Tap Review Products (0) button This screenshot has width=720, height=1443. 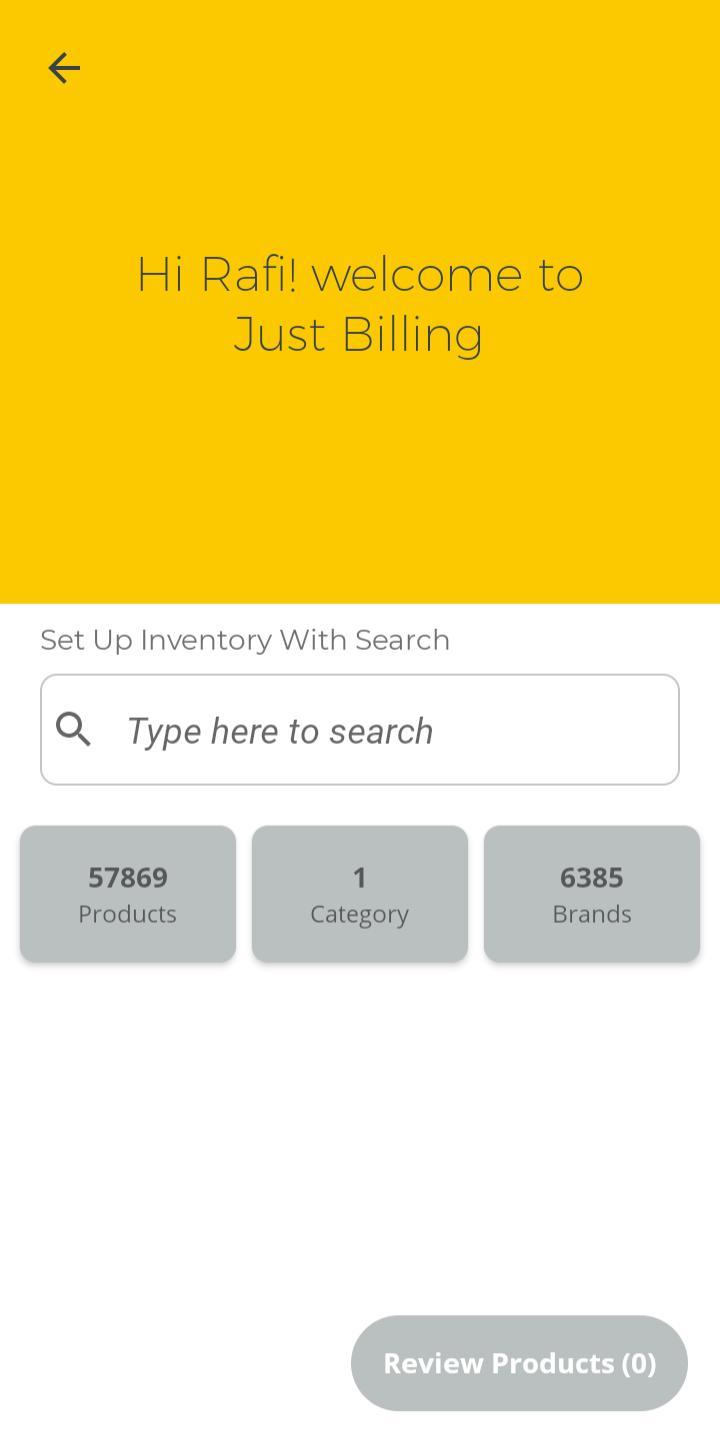519,1363
